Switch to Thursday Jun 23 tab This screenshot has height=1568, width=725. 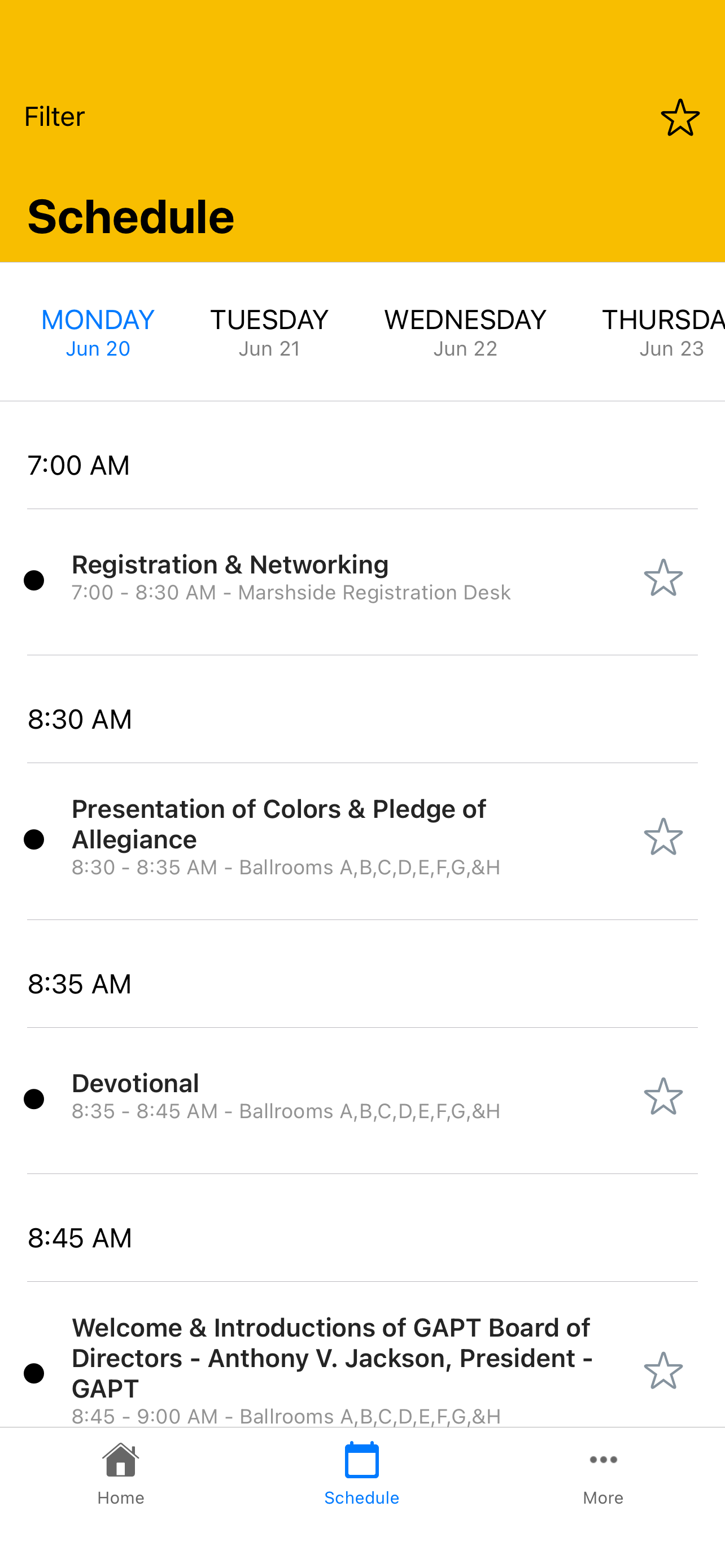pyautogui.click(x=663, y=332)
